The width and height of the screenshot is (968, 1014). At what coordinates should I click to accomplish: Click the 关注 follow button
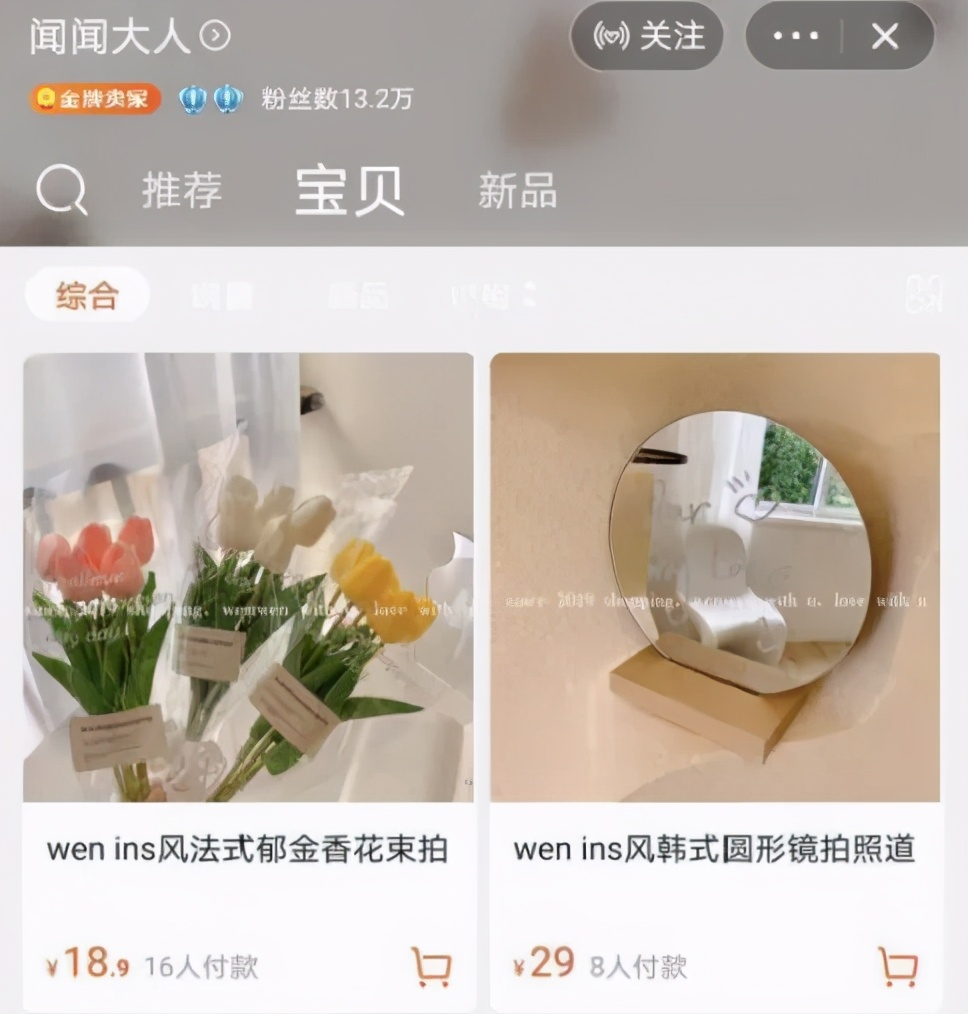(x=647, y=37)
